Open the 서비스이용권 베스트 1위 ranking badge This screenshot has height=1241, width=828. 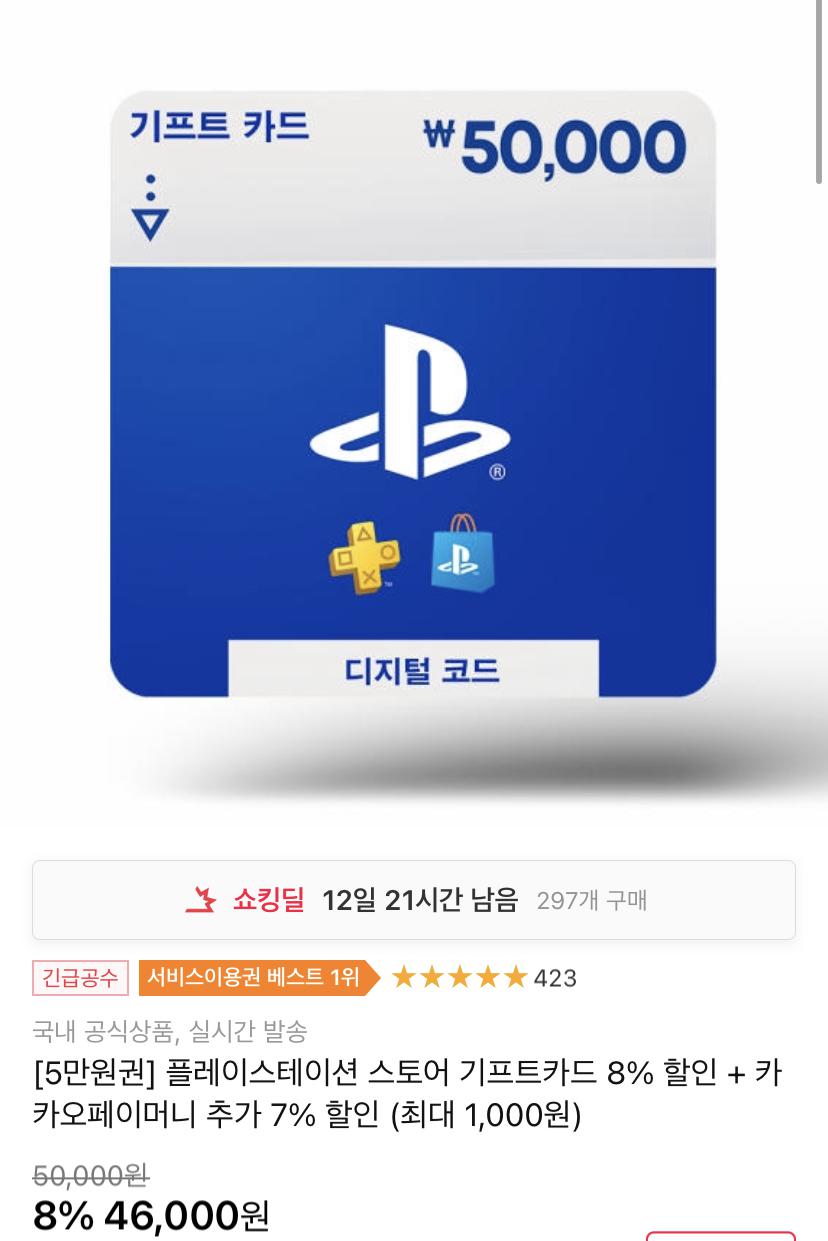click(256, 977)
